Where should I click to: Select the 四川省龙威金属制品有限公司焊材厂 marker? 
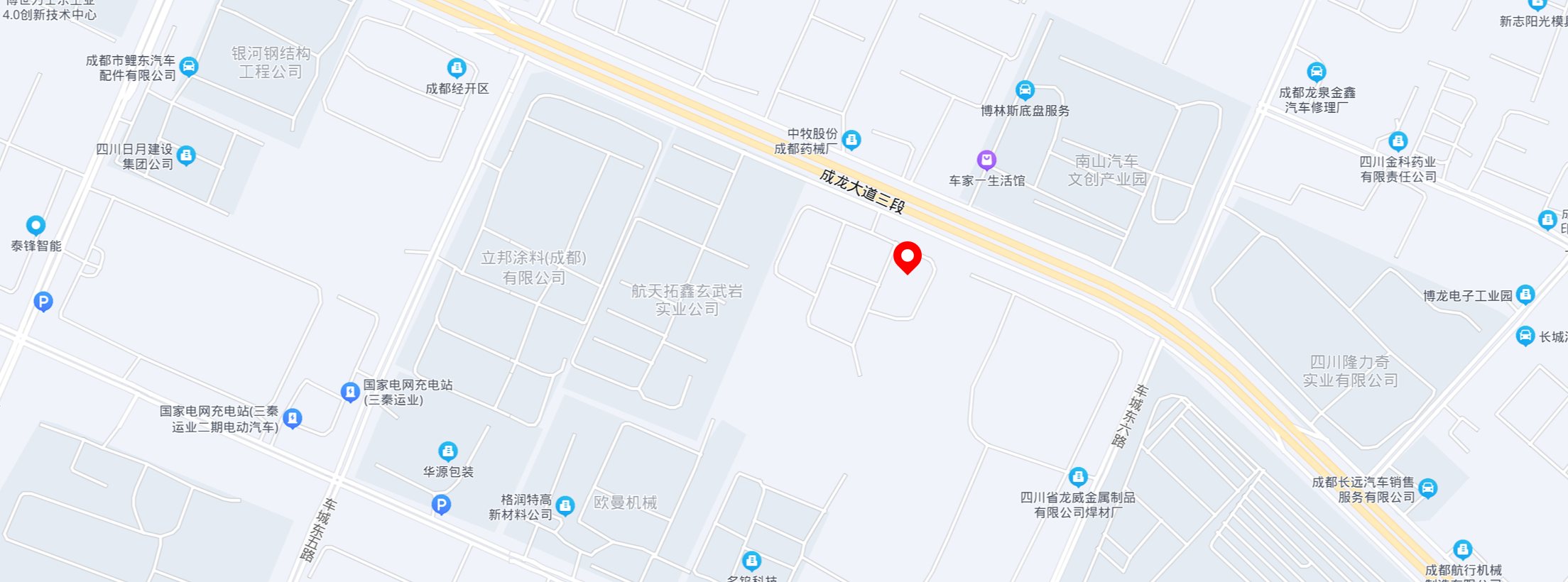(1078, 476)
